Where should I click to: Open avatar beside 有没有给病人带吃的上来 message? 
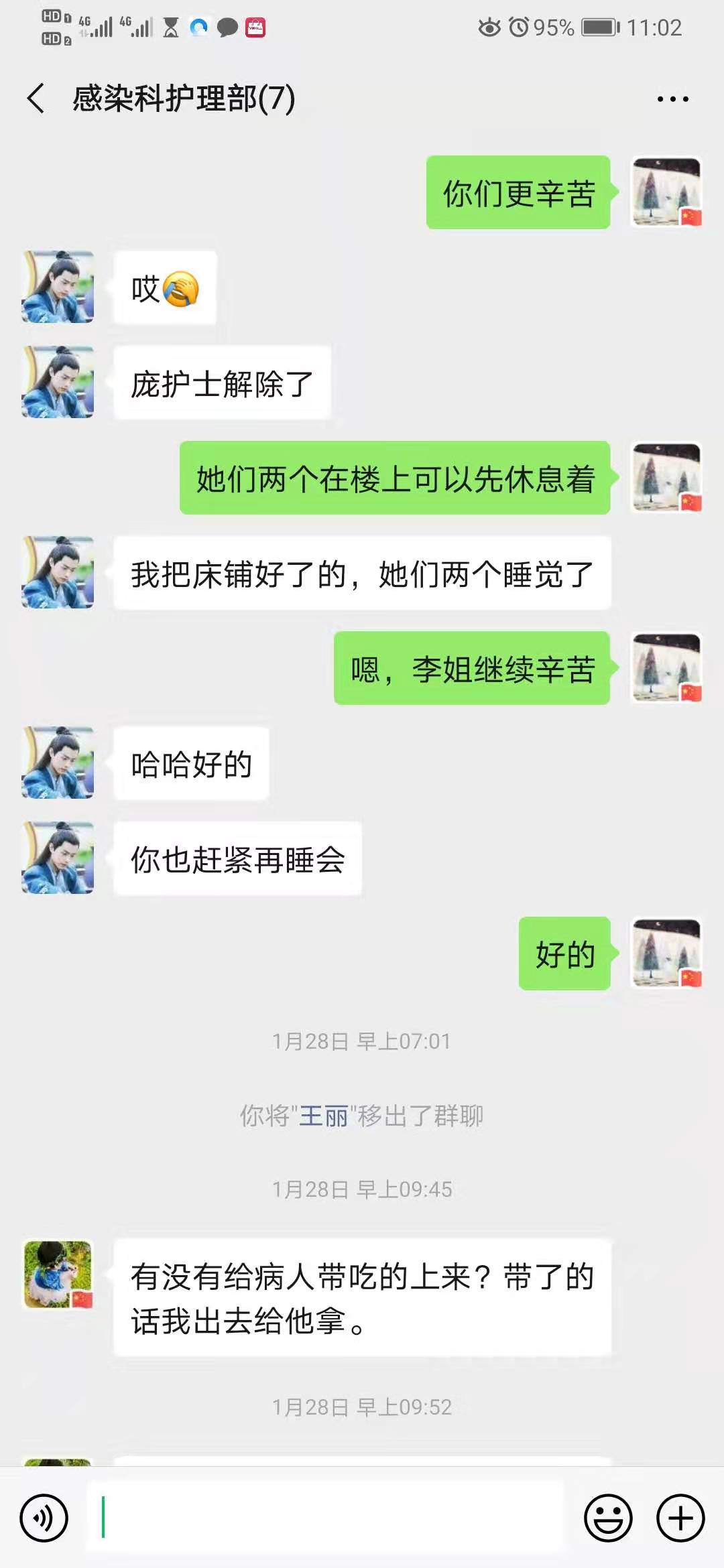[x=58, y=1274]
